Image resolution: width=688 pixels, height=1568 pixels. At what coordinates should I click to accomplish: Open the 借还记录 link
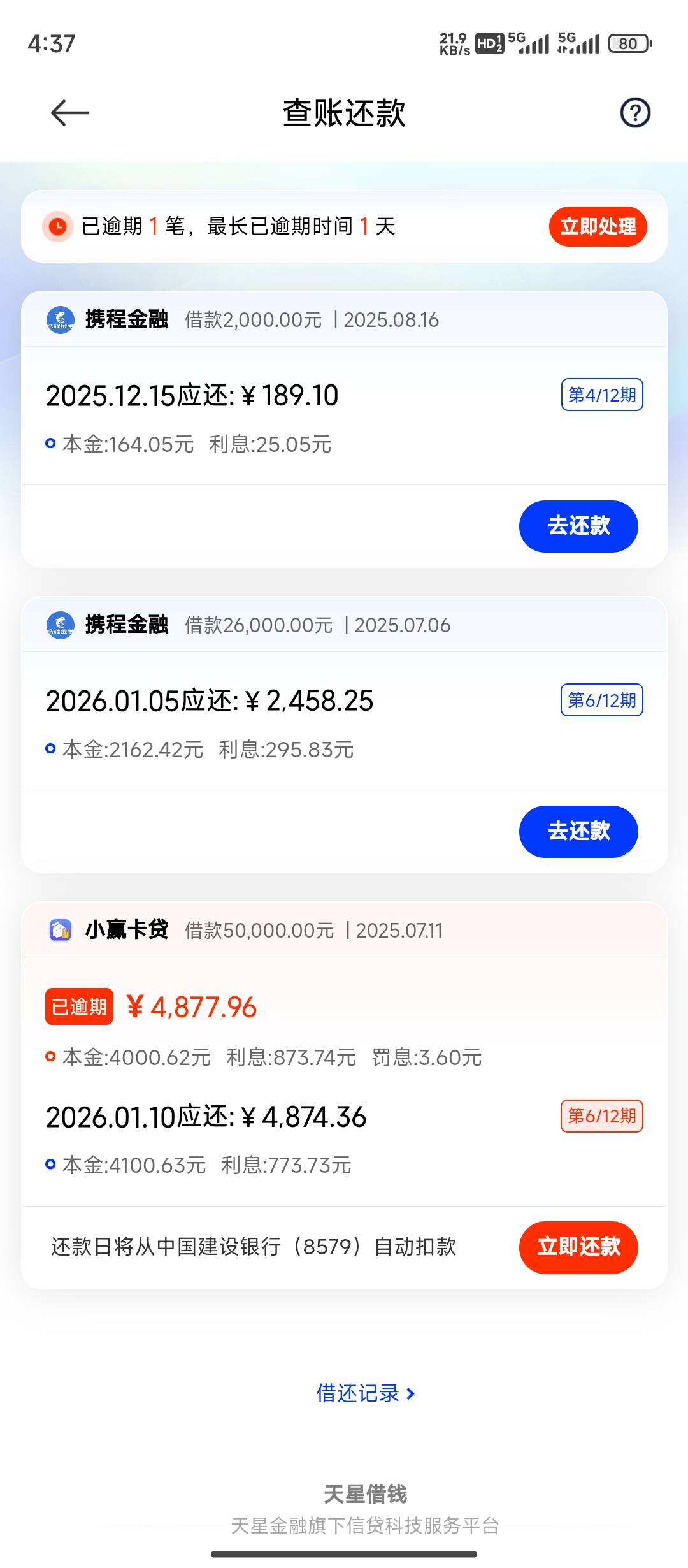coord(366,1393)
